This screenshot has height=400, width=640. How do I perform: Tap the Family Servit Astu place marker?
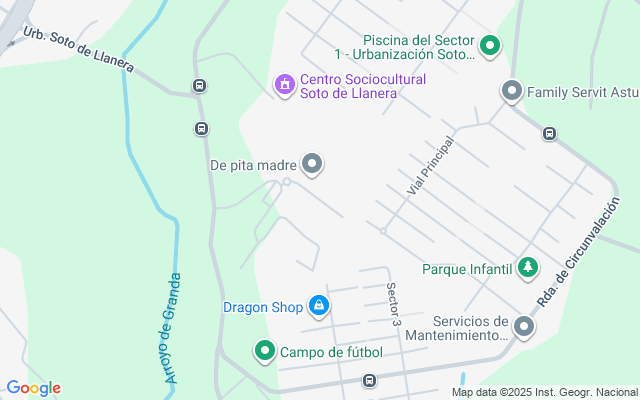click(512, 92)
